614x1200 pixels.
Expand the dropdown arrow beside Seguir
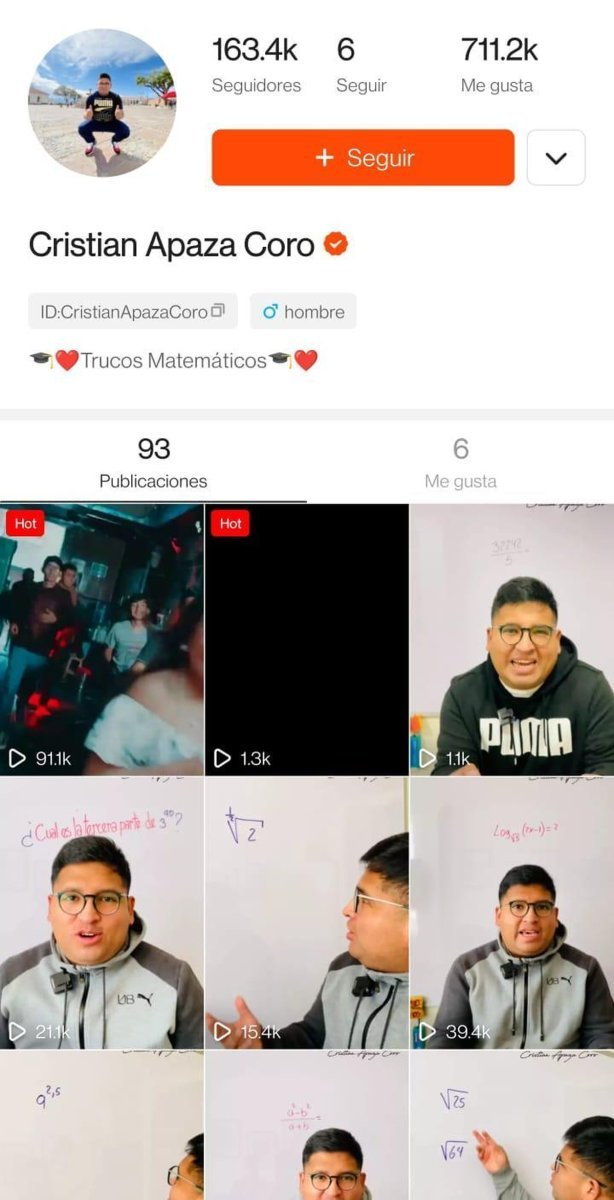[556, 158]
